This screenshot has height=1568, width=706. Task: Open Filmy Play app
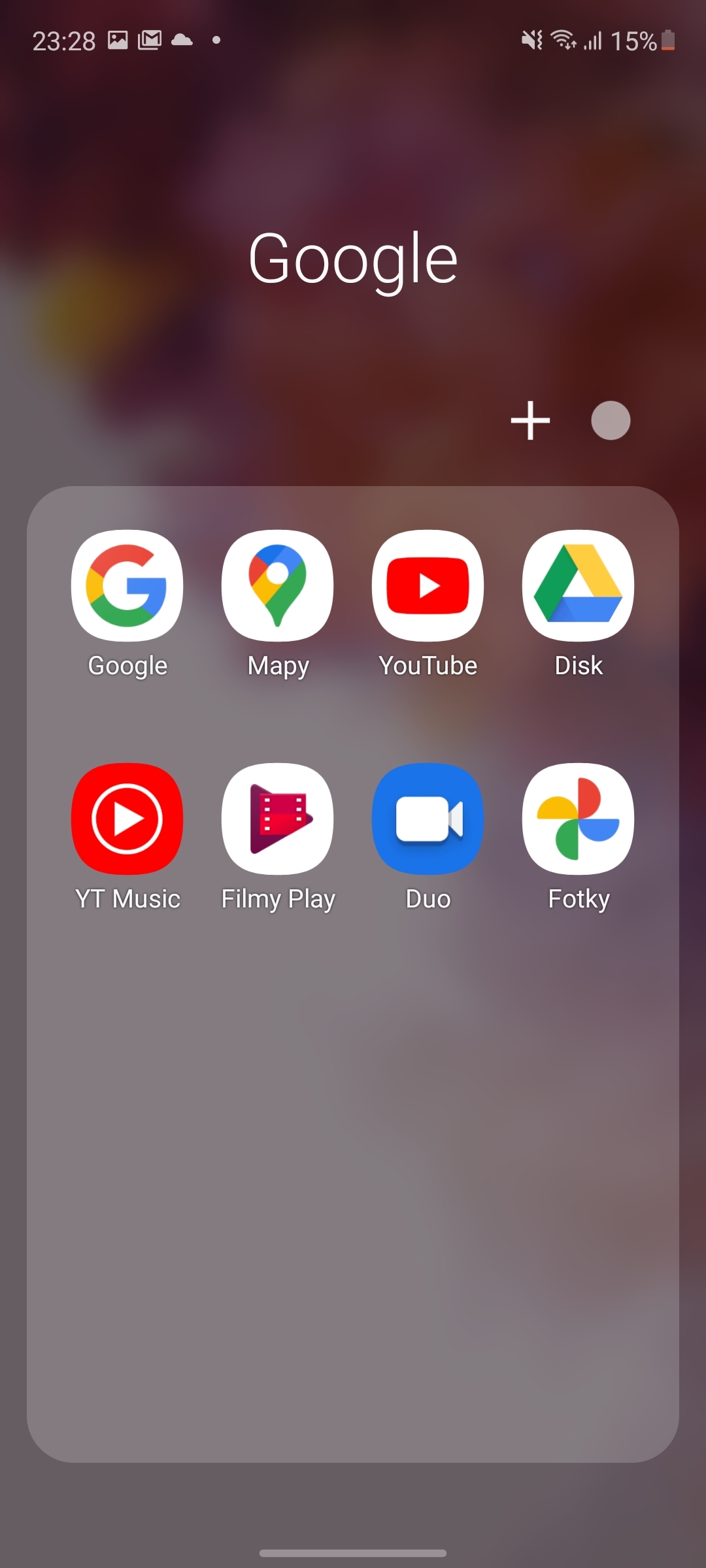coord(278,819)
